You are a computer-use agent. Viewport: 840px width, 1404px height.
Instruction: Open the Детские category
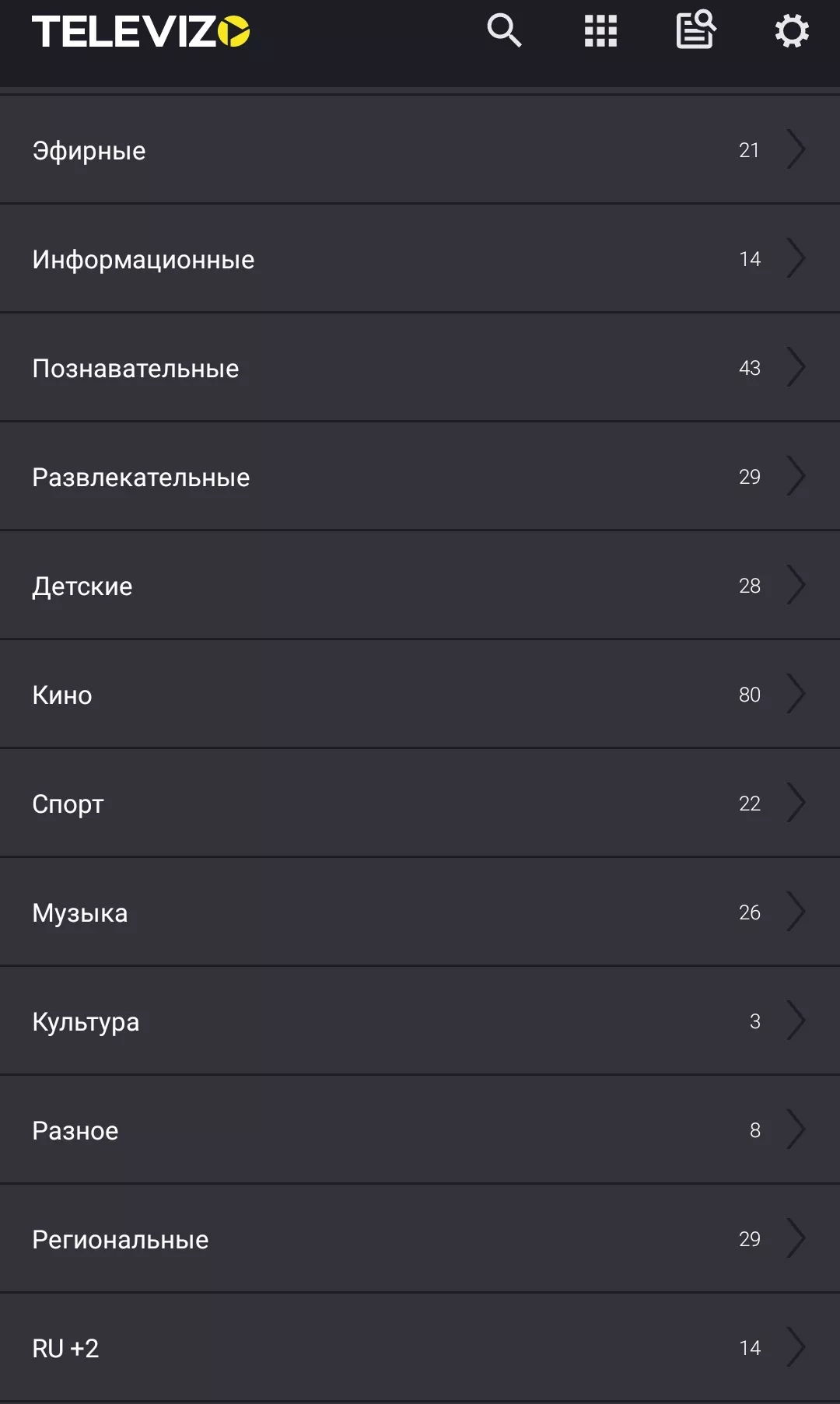click(420, 586)
